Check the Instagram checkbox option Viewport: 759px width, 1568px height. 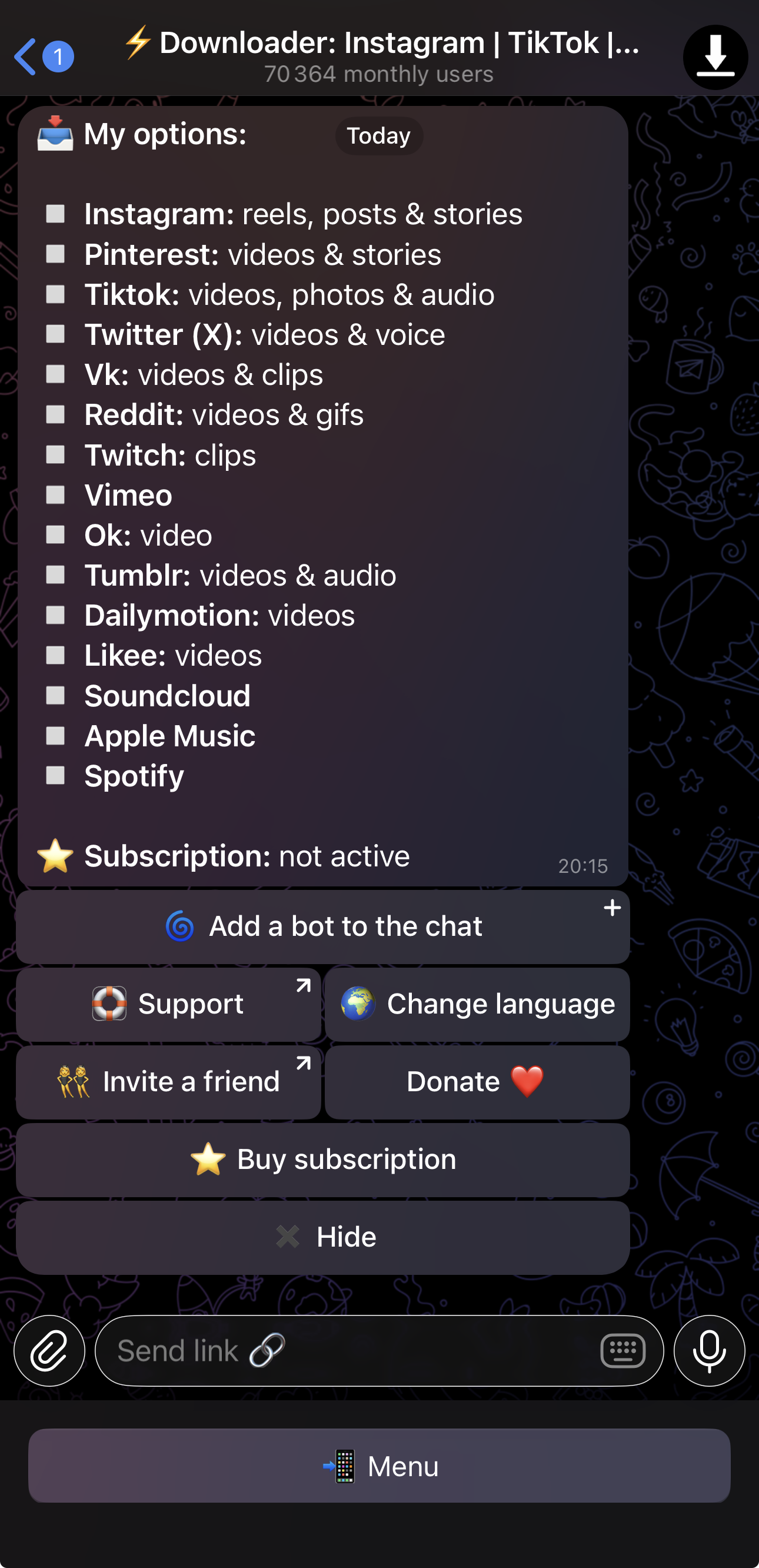[55, 214]
